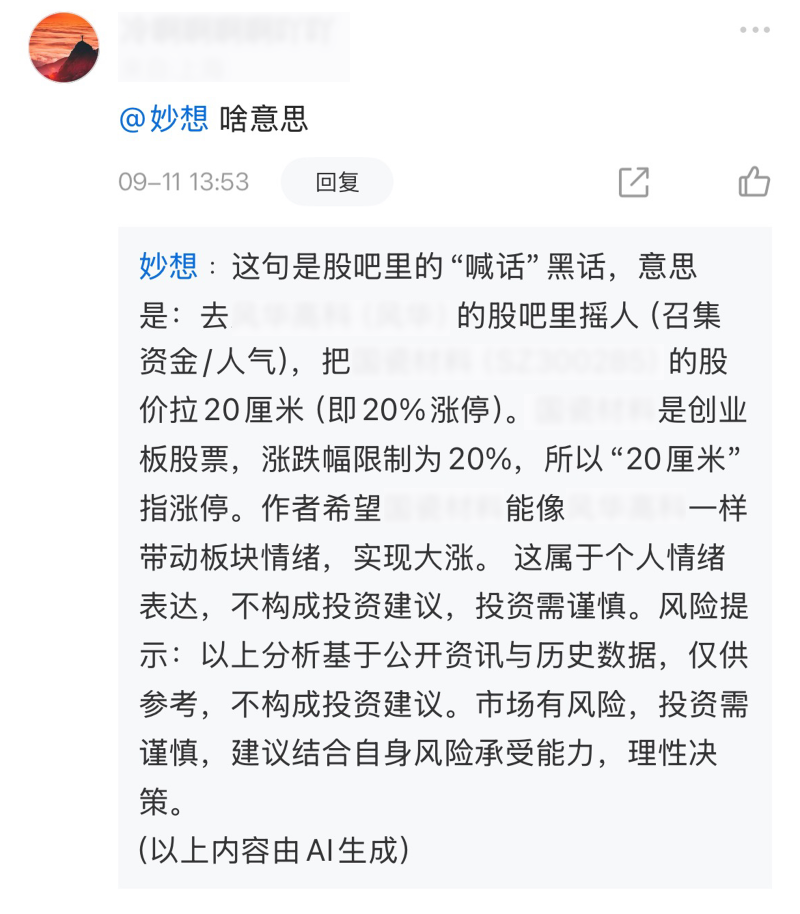Like the comment with the thumbs-up icon
800x914 pixels.
point(755,181)
